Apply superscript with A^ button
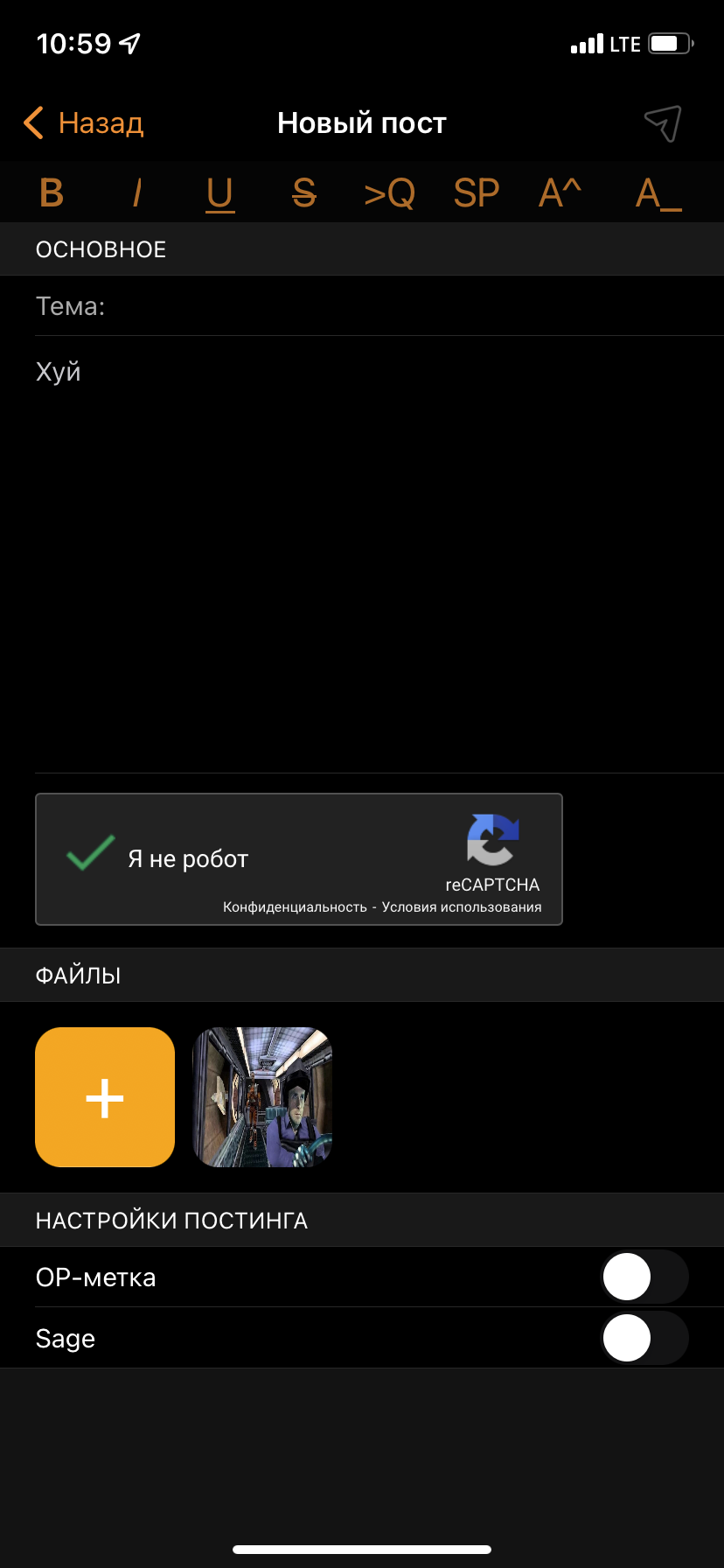The width and height of the screenshot is (724, 1568). coord(560,192)
